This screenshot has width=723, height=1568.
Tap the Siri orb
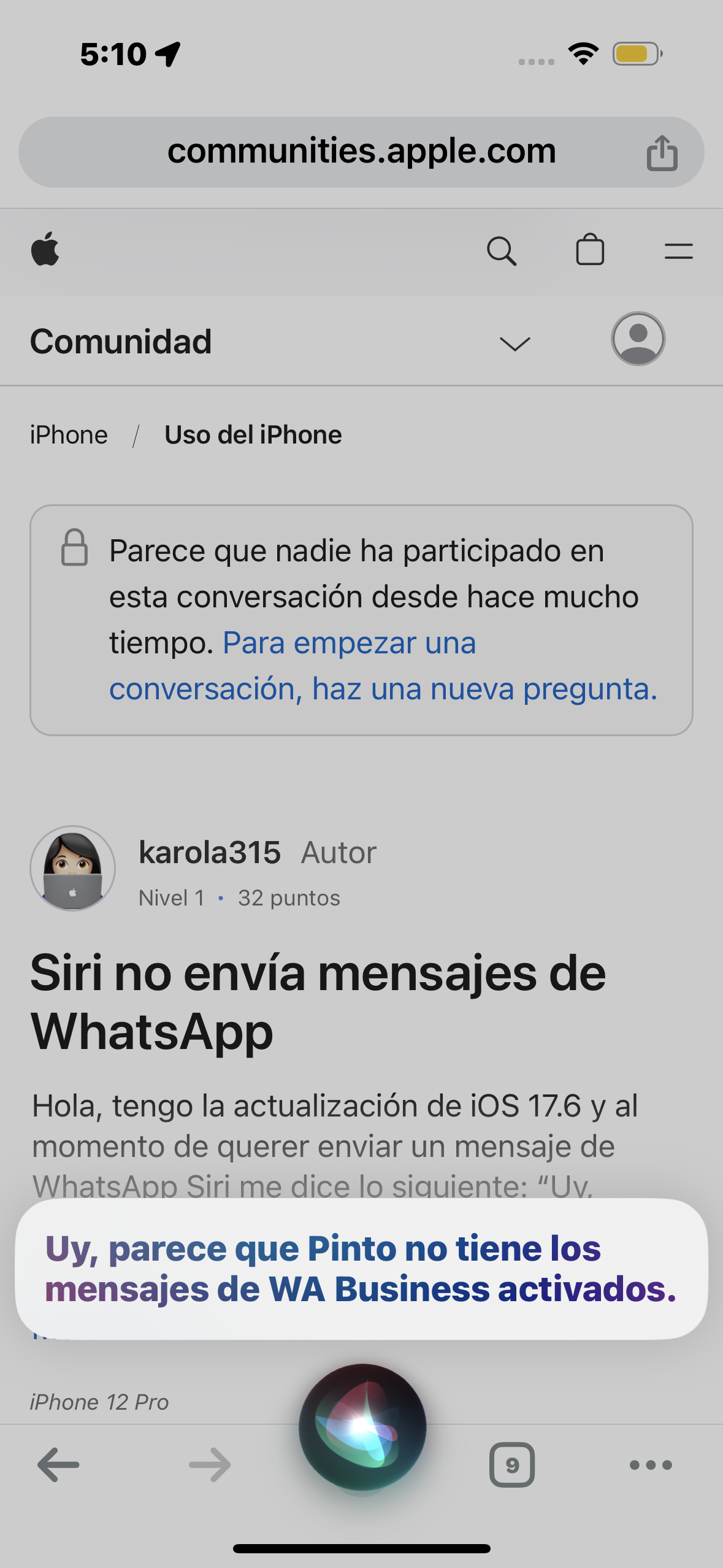(362, 1427)
